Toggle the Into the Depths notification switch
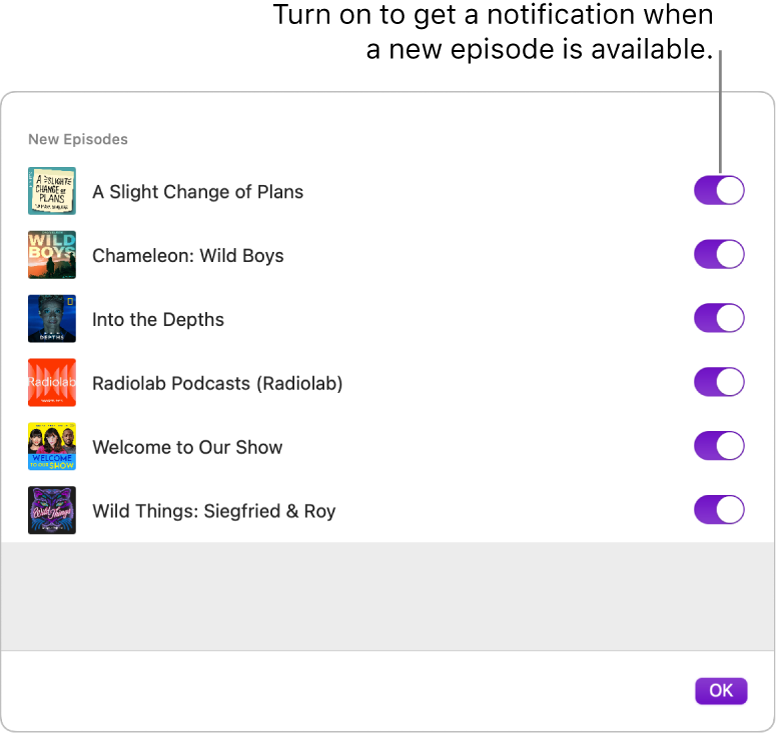778x734 pixels. click(719, 319)
